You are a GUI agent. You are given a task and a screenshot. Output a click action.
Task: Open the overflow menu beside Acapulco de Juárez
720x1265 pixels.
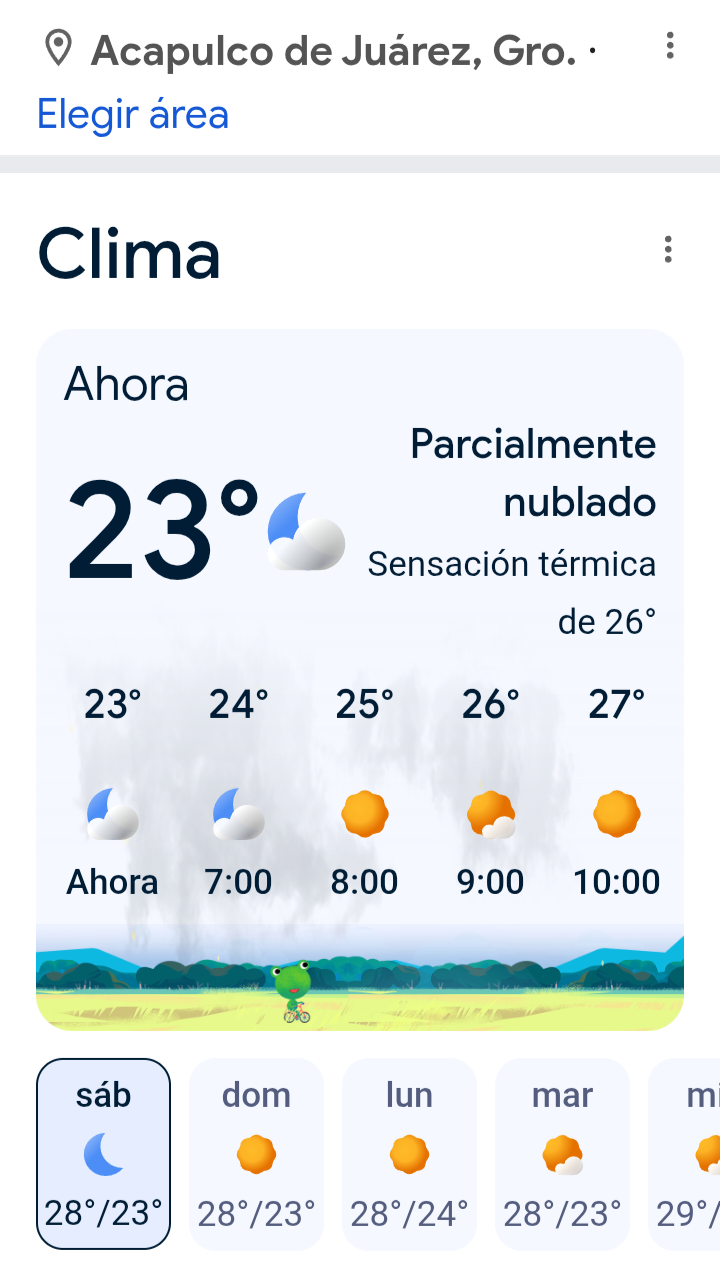(669, 46)
